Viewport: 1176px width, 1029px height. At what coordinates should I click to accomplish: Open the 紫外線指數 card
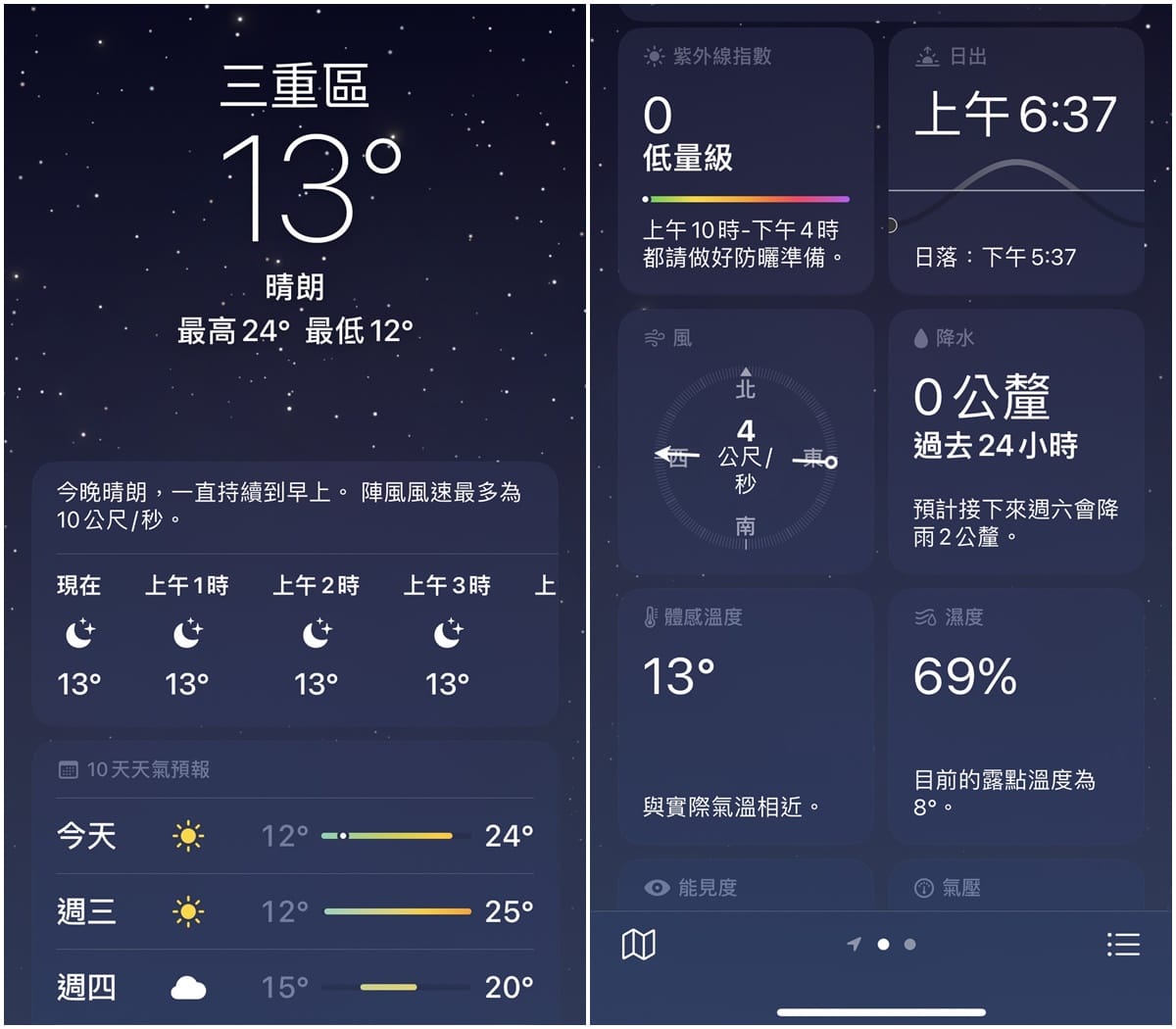(746, 162)
